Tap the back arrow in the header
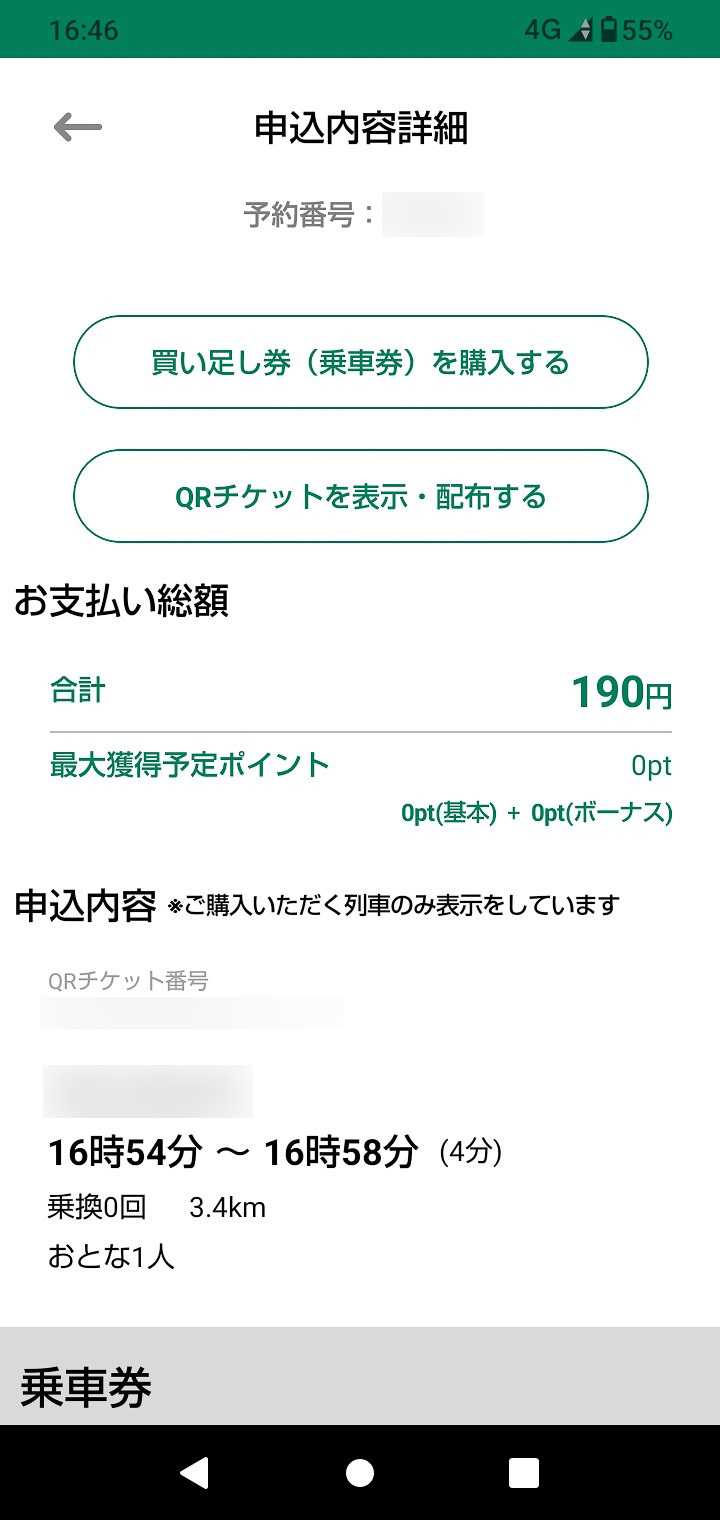 click(x=80, y=126)
